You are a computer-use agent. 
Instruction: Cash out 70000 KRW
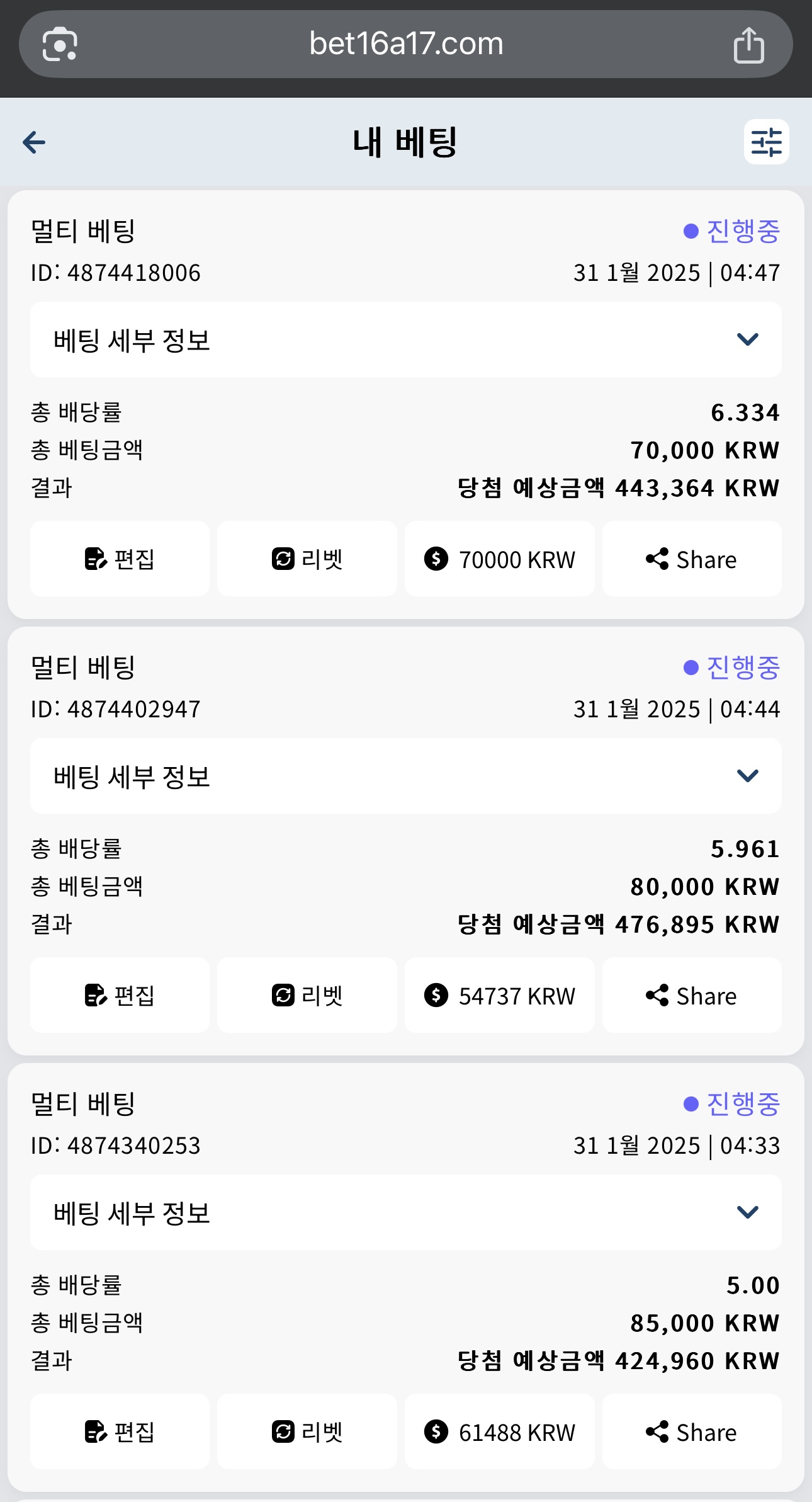point(499,559)
